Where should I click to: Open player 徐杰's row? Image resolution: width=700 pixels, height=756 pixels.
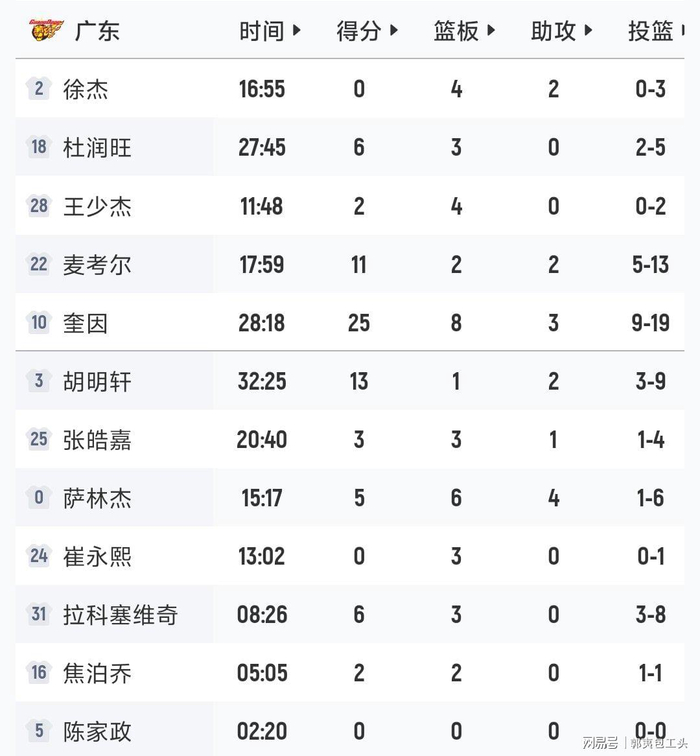(x=350, y=89)
